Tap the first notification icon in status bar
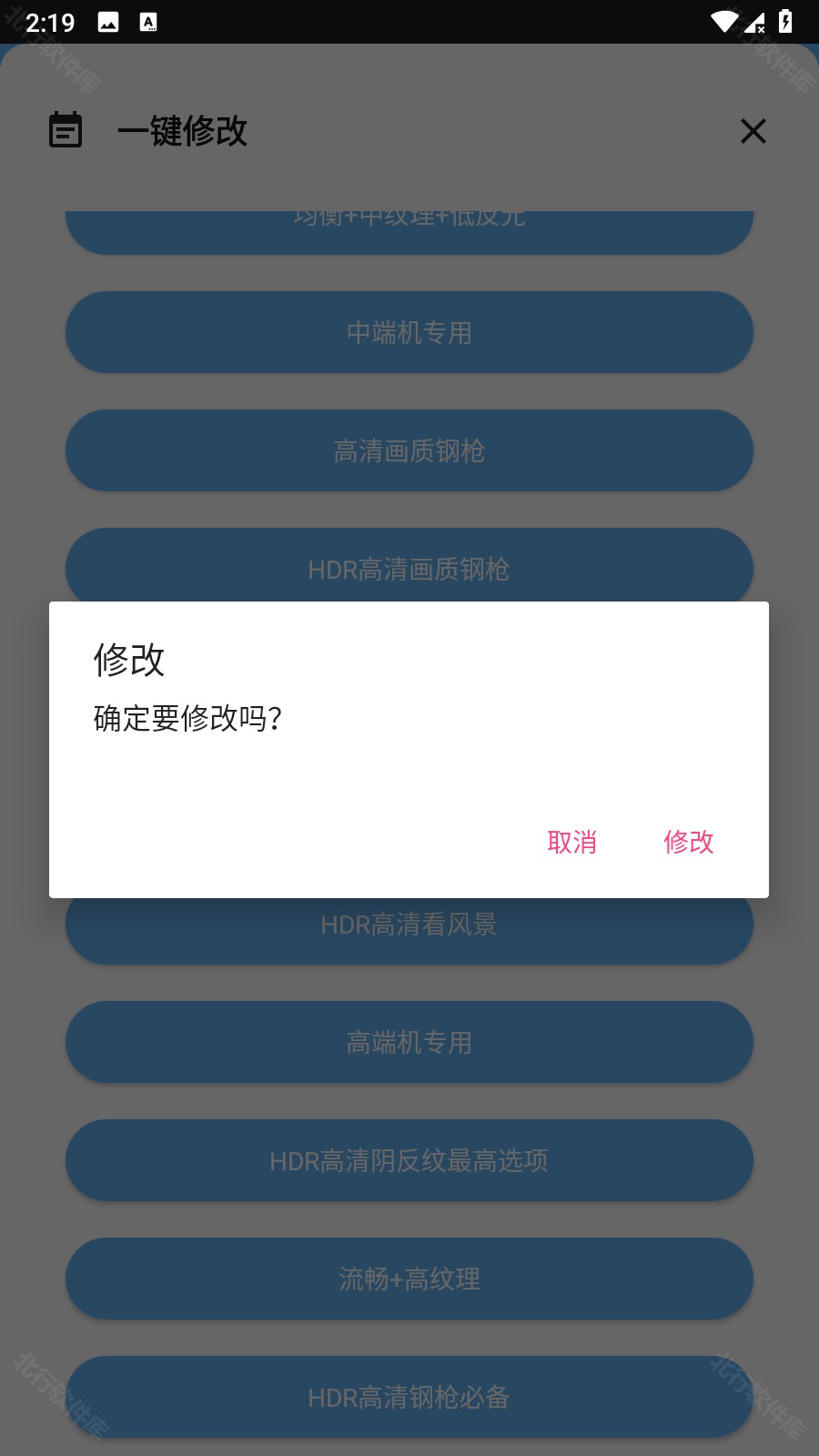Image resolution: width=819 pixels, height=1456 pixels. coord(109,21)
